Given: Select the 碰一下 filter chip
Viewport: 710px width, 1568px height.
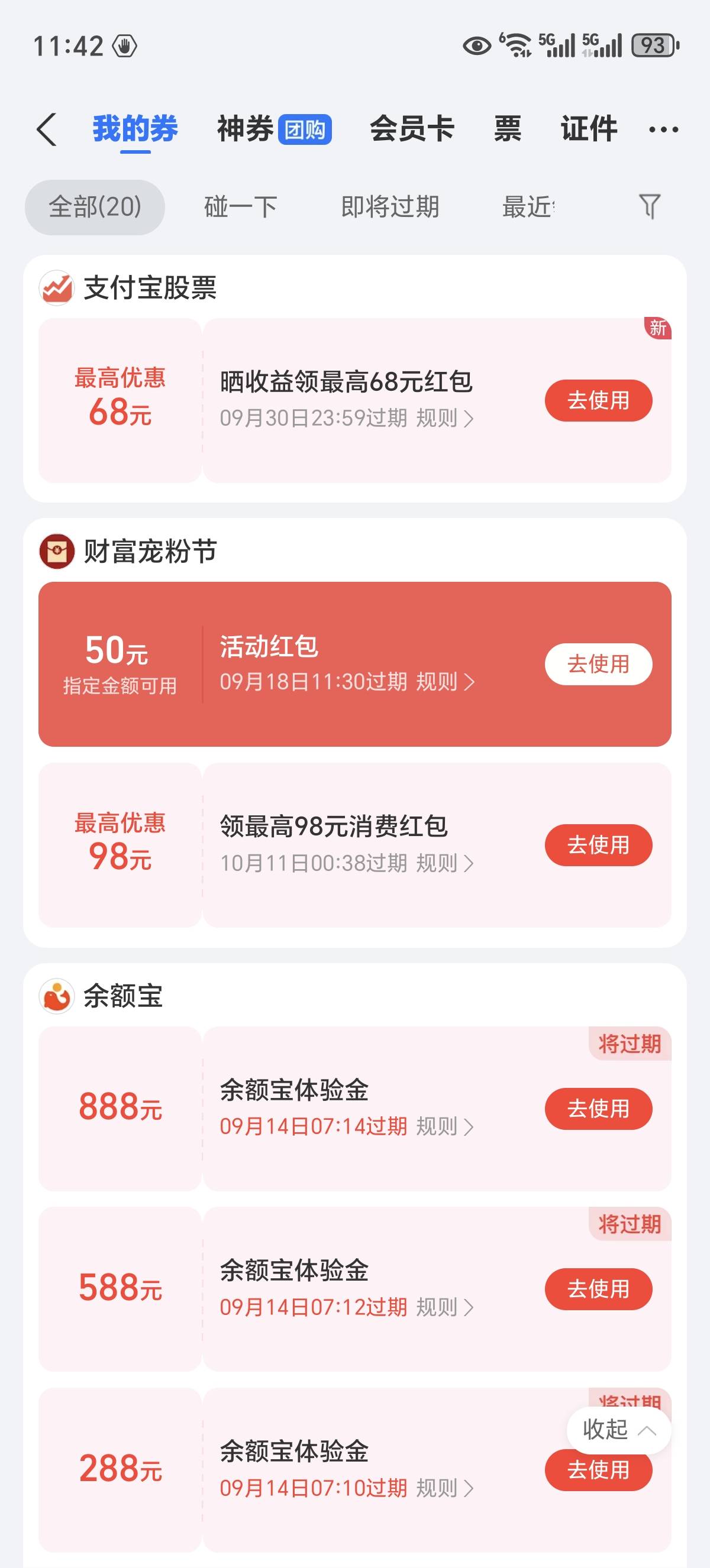Looking at the screenshot, I should [241, 207].
